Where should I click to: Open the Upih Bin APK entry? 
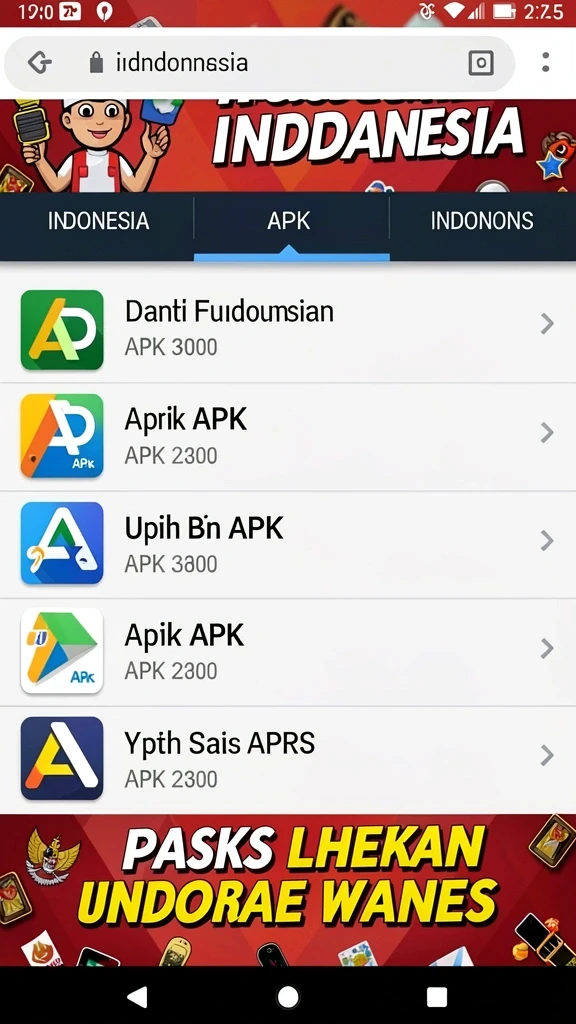(288, 545)
